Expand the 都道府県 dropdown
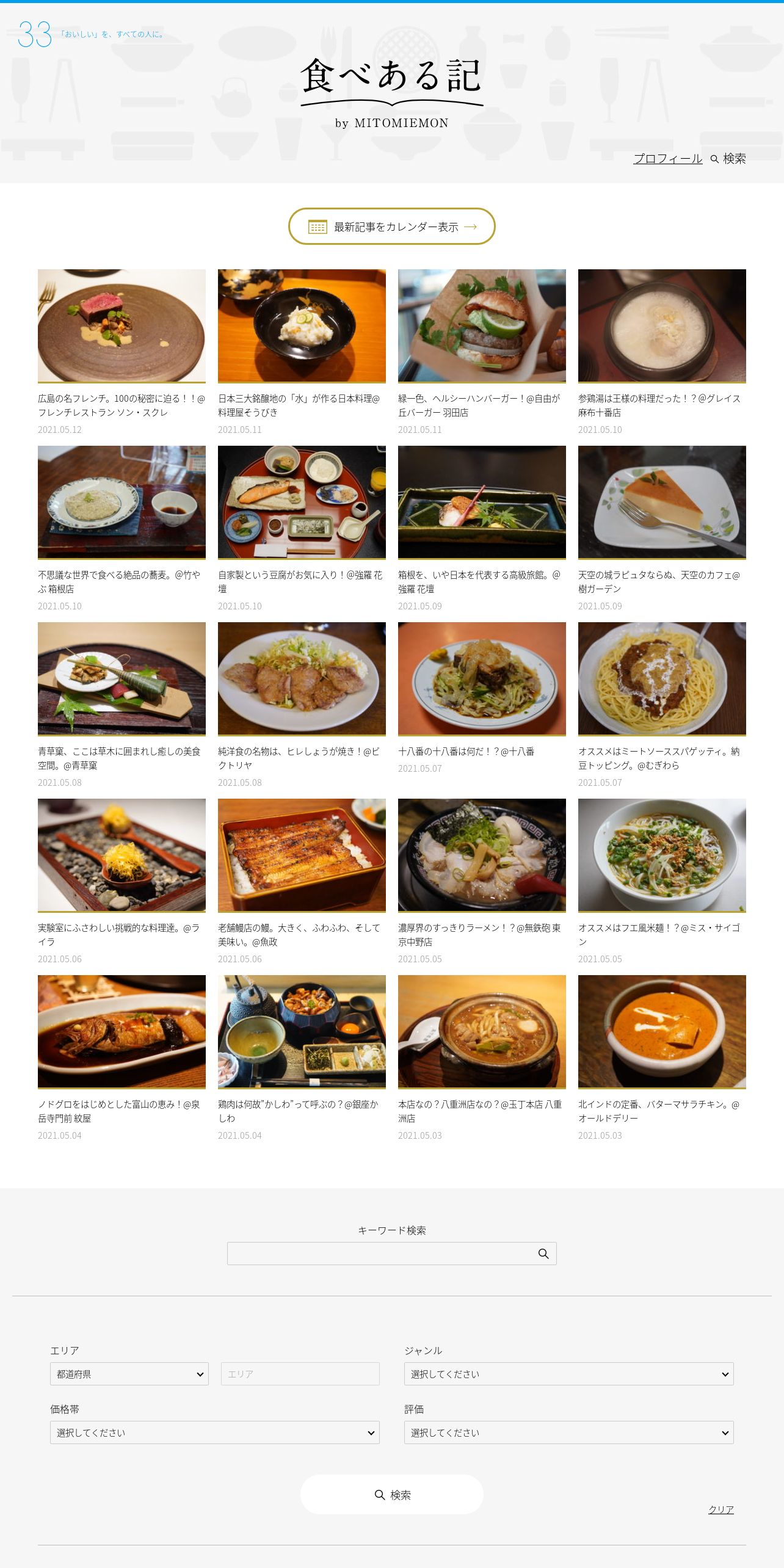Screen dimensions: 784x1568 click(x=129, y=1374)
